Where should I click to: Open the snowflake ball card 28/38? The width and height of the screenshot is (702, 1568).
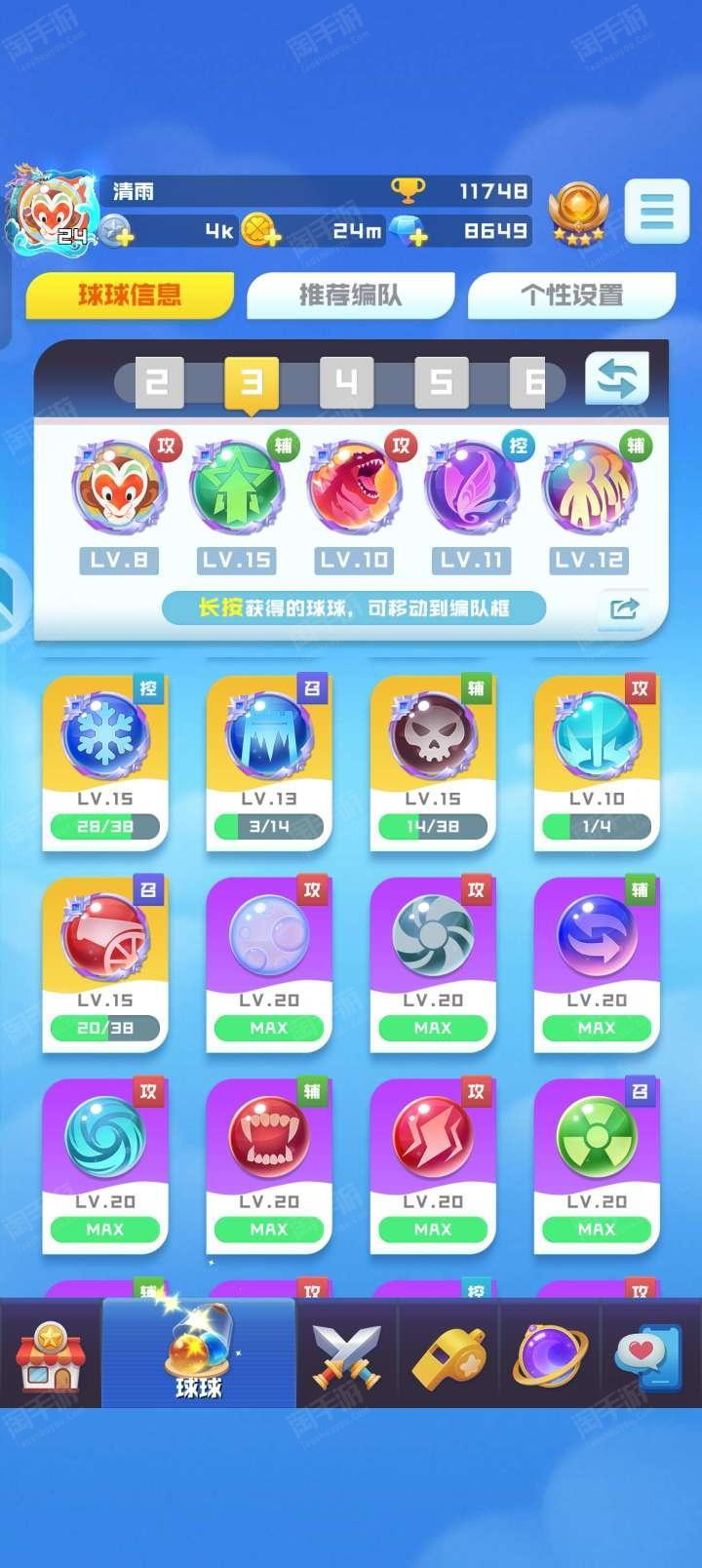click(105, 764)
